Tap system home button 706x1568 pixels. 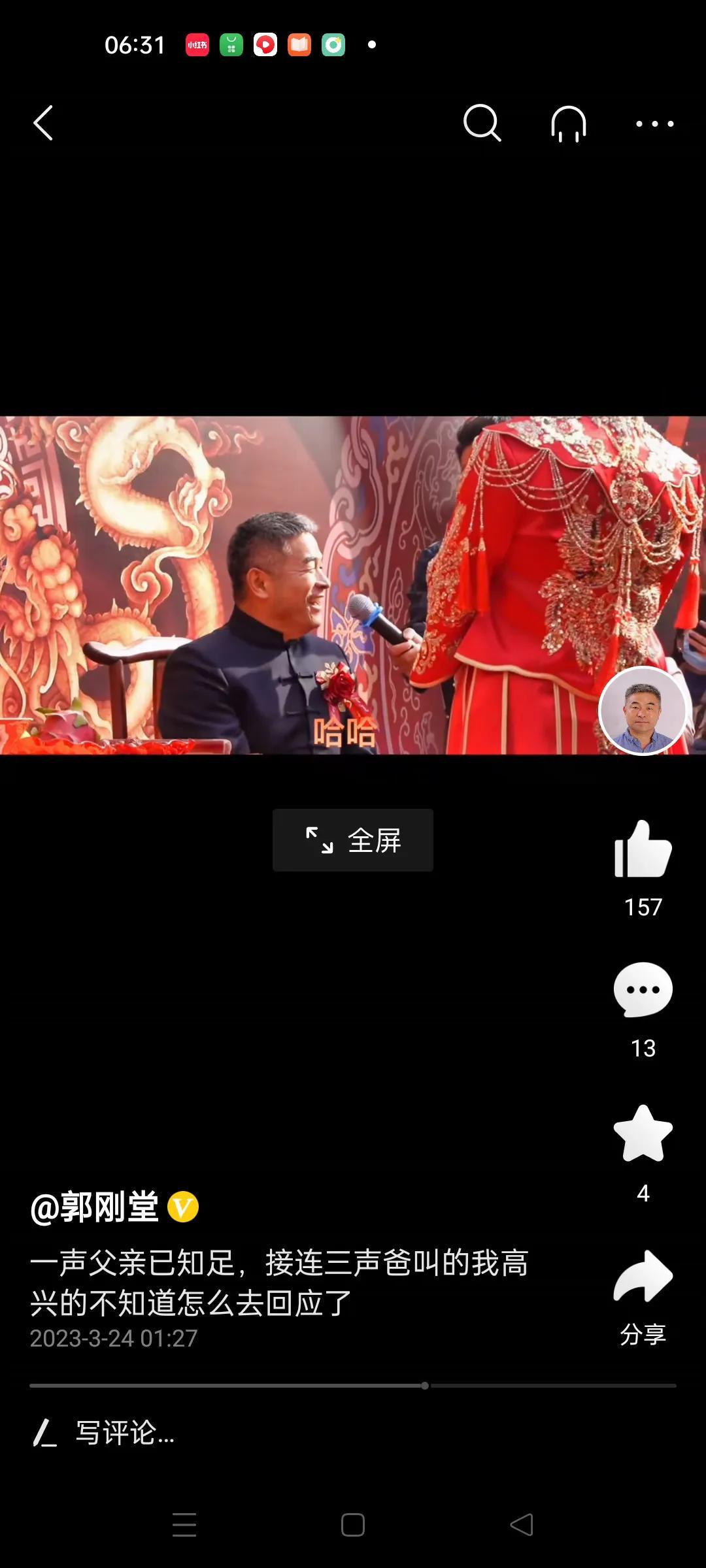353,1525
